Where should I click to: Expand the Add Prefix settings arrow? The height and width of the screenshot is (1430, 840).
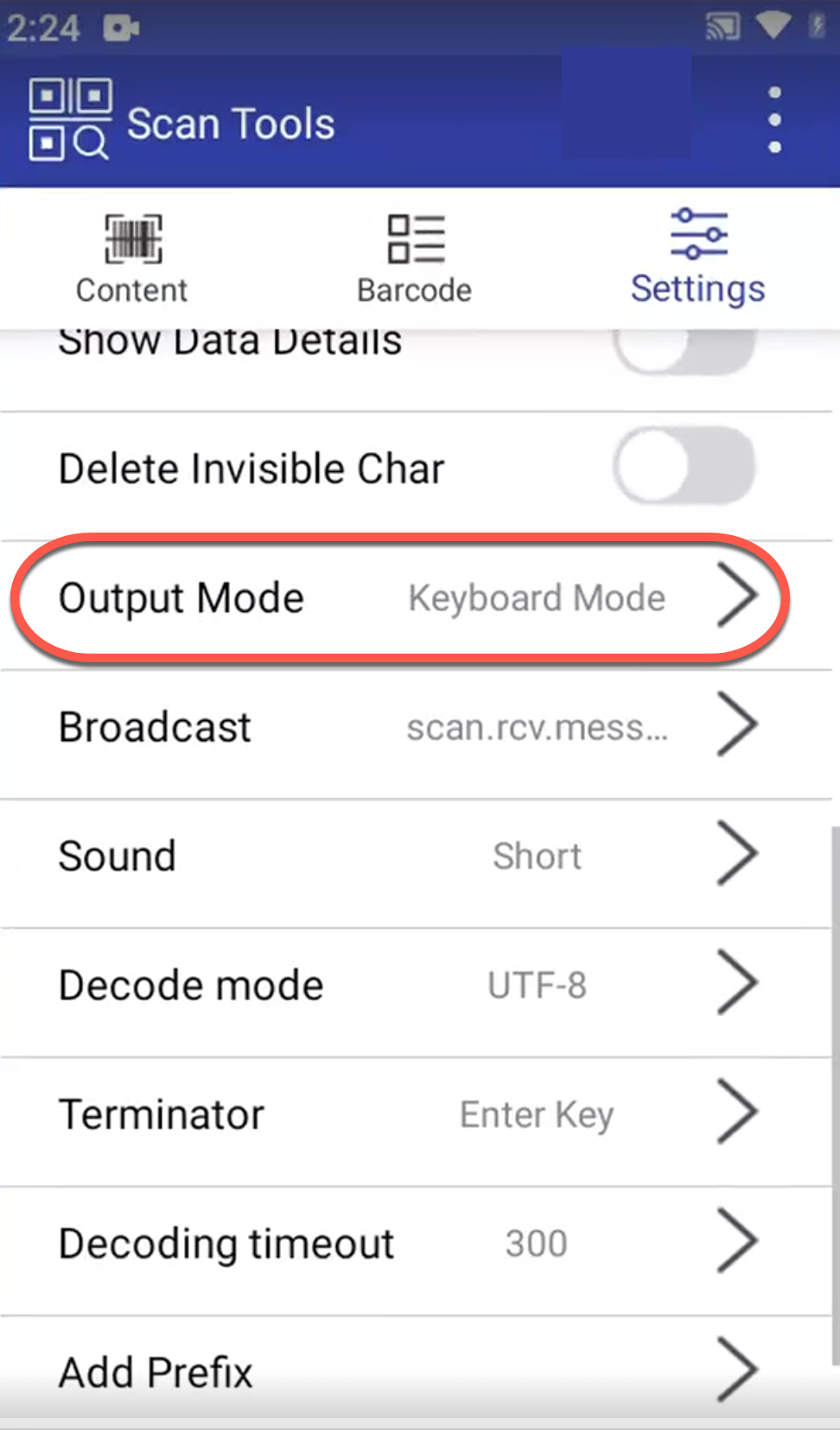point(737,1370)
